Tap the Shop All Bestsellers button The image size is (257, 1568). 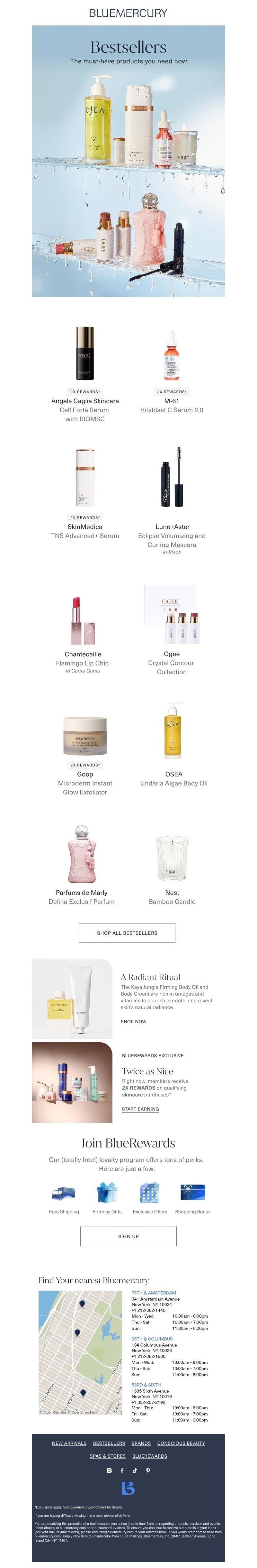click(127, 932)
